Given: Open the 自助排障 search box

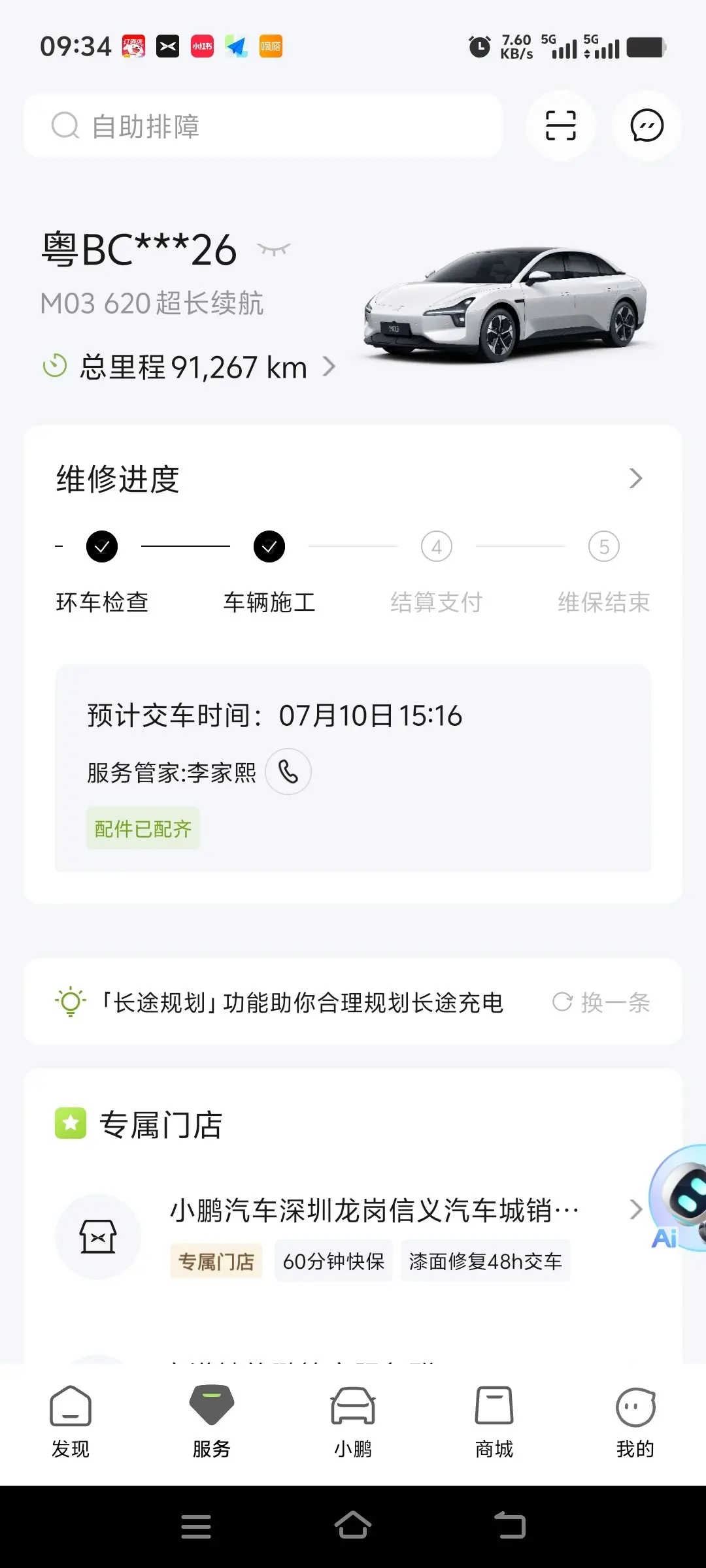Looking at the screenshot, I should 263,125.
